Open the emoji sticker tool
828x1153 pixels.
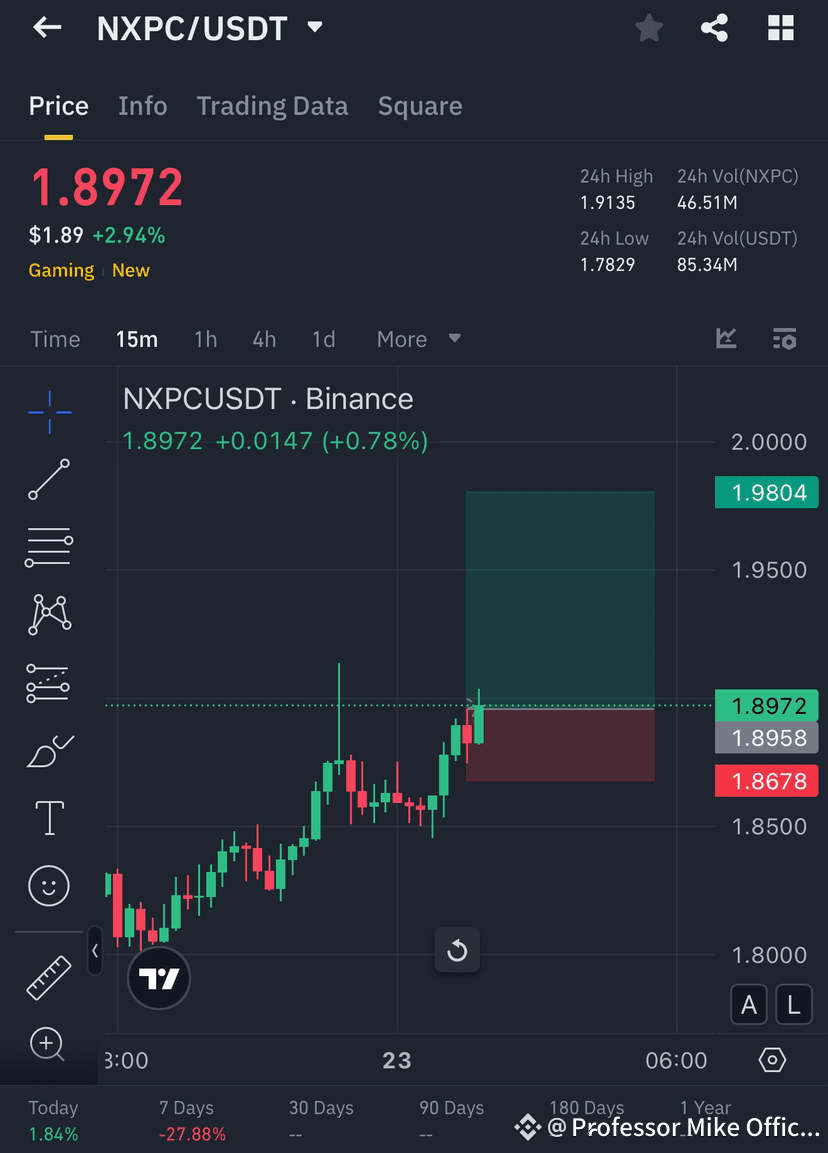[x=48, y=886]
